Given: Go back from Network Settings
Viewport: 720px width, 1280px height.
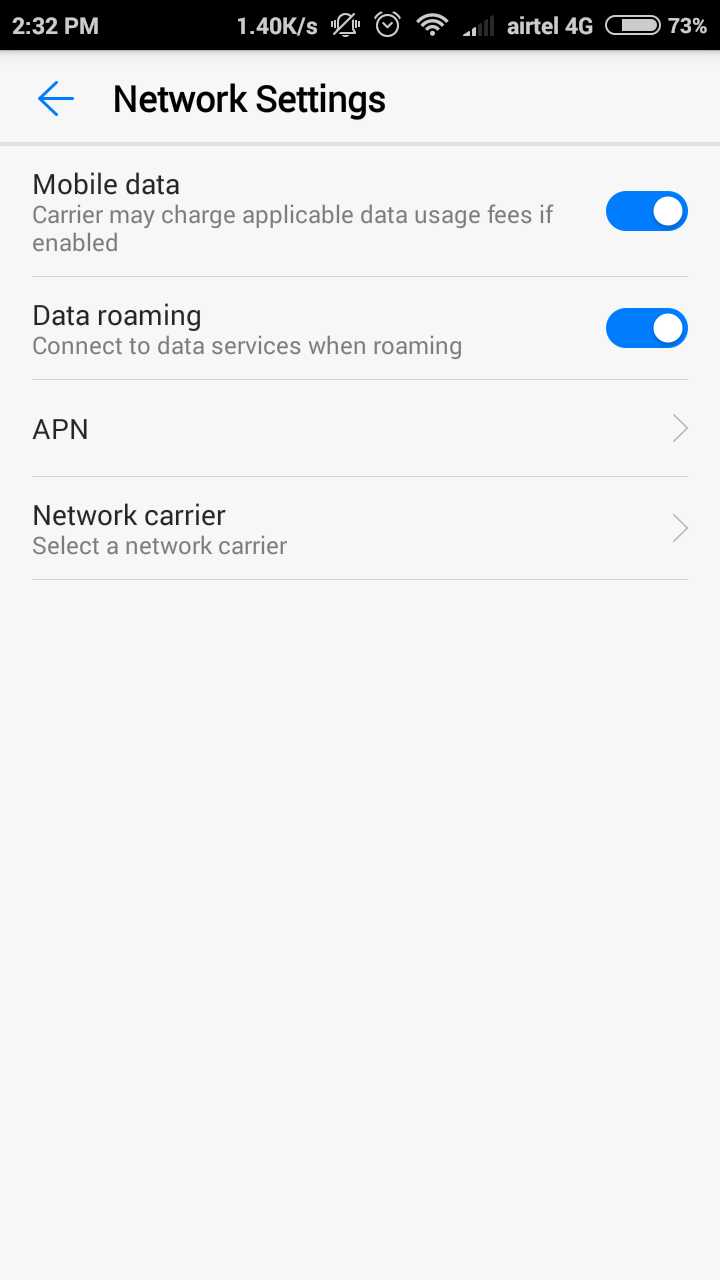Looking at the screenshot, I should click(56, 99).
